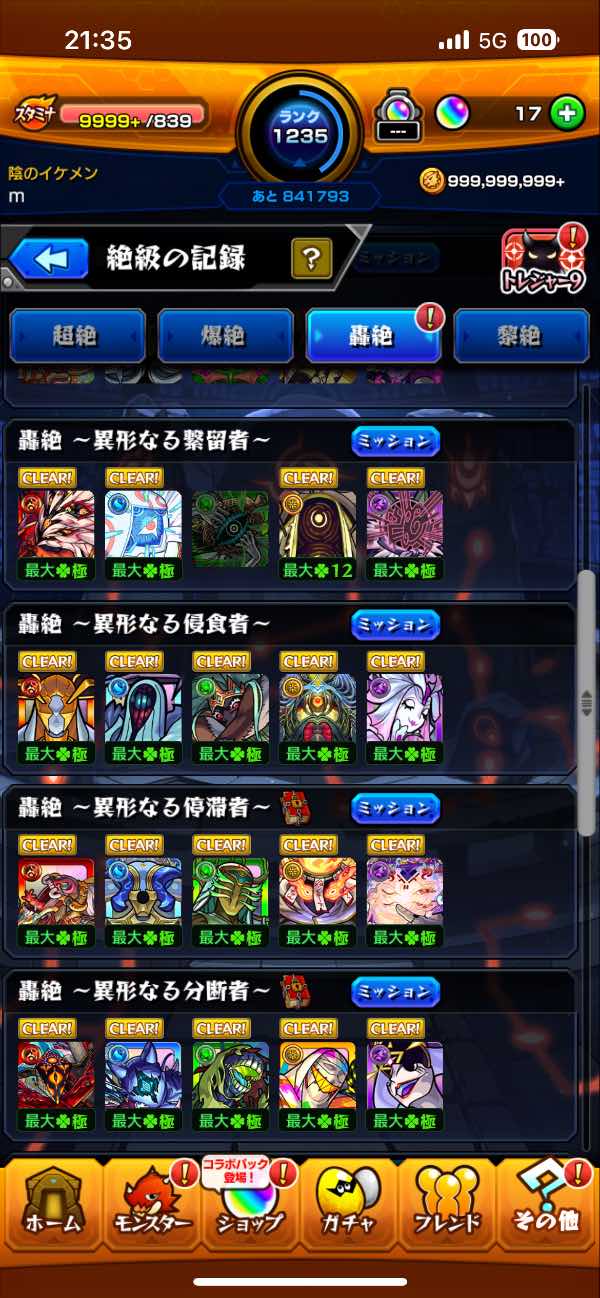Viewport: 600px width, 1298px height.
Task: Select the 轟絶 tab
Action: tap(373, 336)
